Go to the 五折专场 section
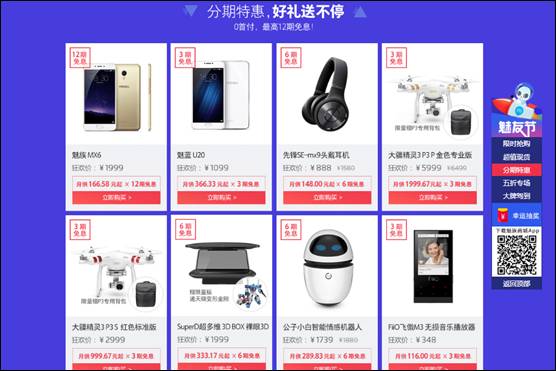This screenshot has height=371, width=556. point(516,183)
